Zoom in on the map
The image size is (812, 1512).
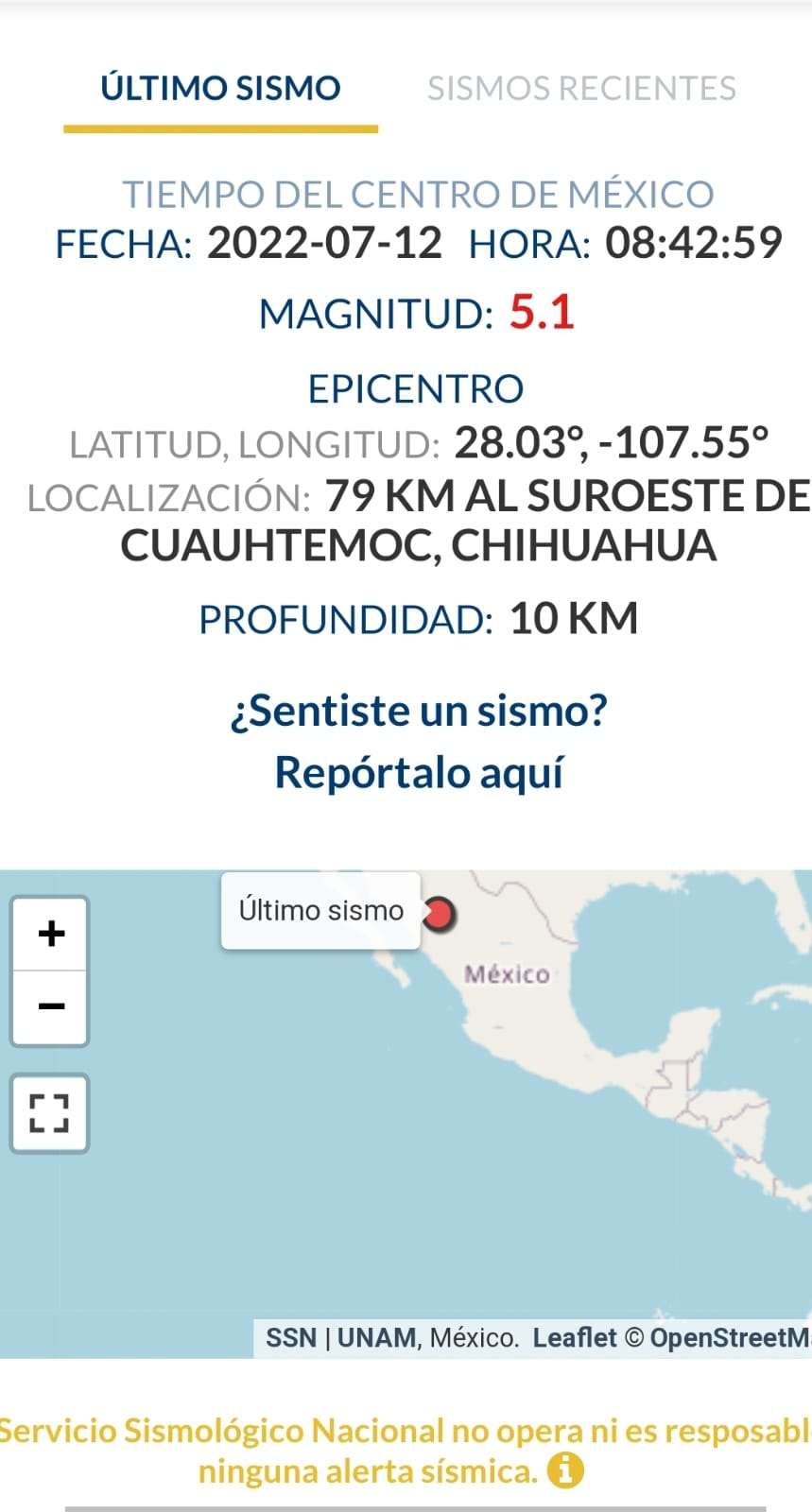point(51,934)
